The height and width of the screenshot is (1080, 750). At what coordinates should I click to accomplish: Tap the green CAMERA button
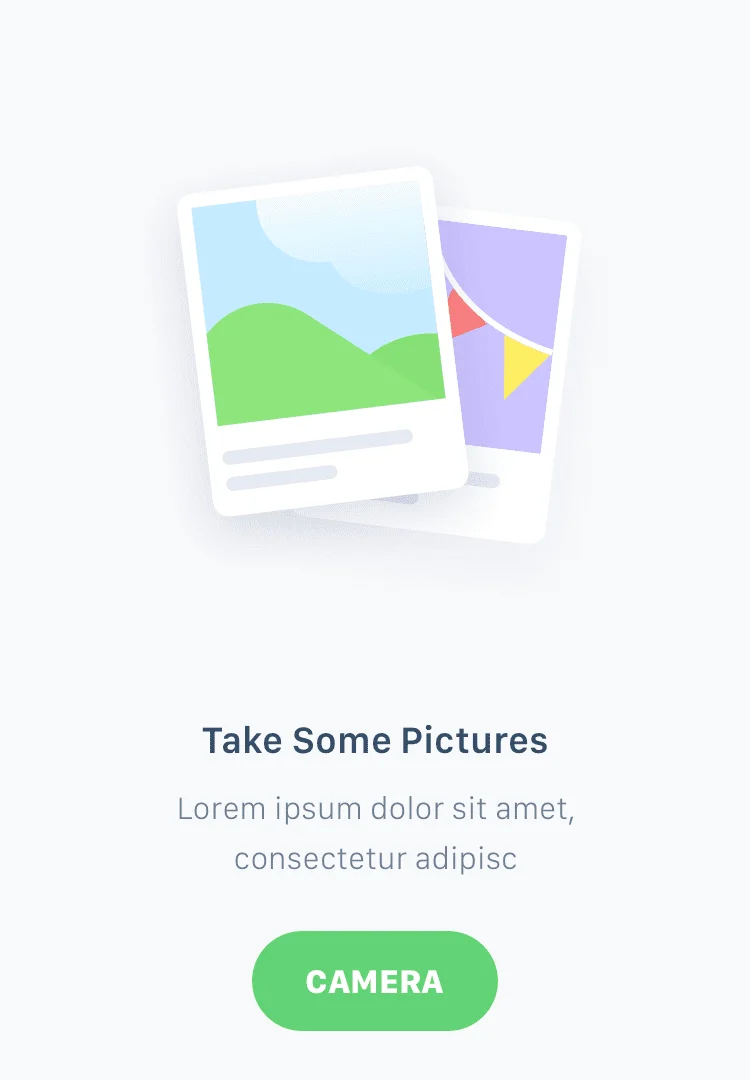374,981
